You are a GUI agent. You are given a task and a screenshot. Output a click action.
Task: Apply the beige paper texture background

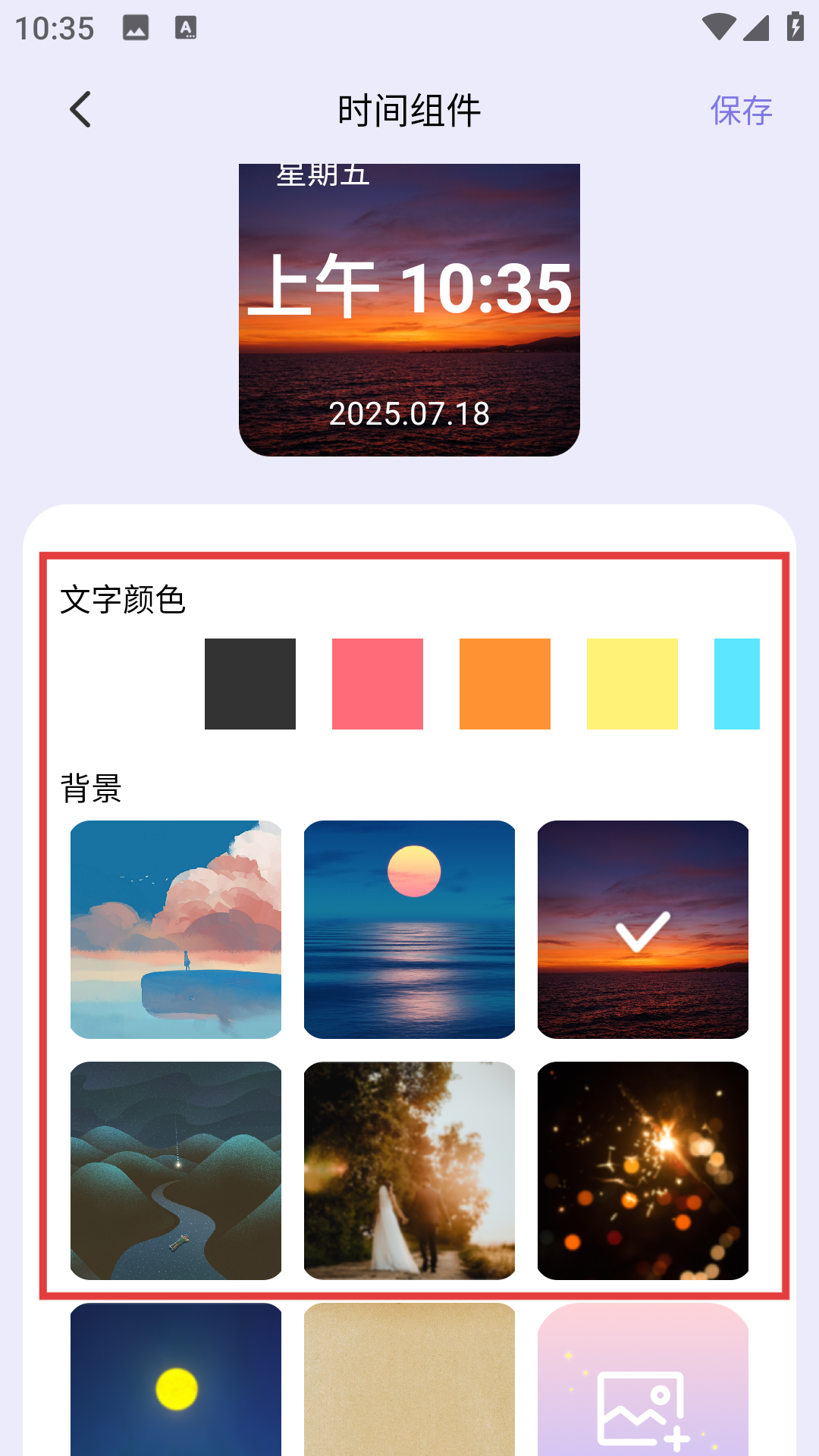click(x=409, y=1380)
